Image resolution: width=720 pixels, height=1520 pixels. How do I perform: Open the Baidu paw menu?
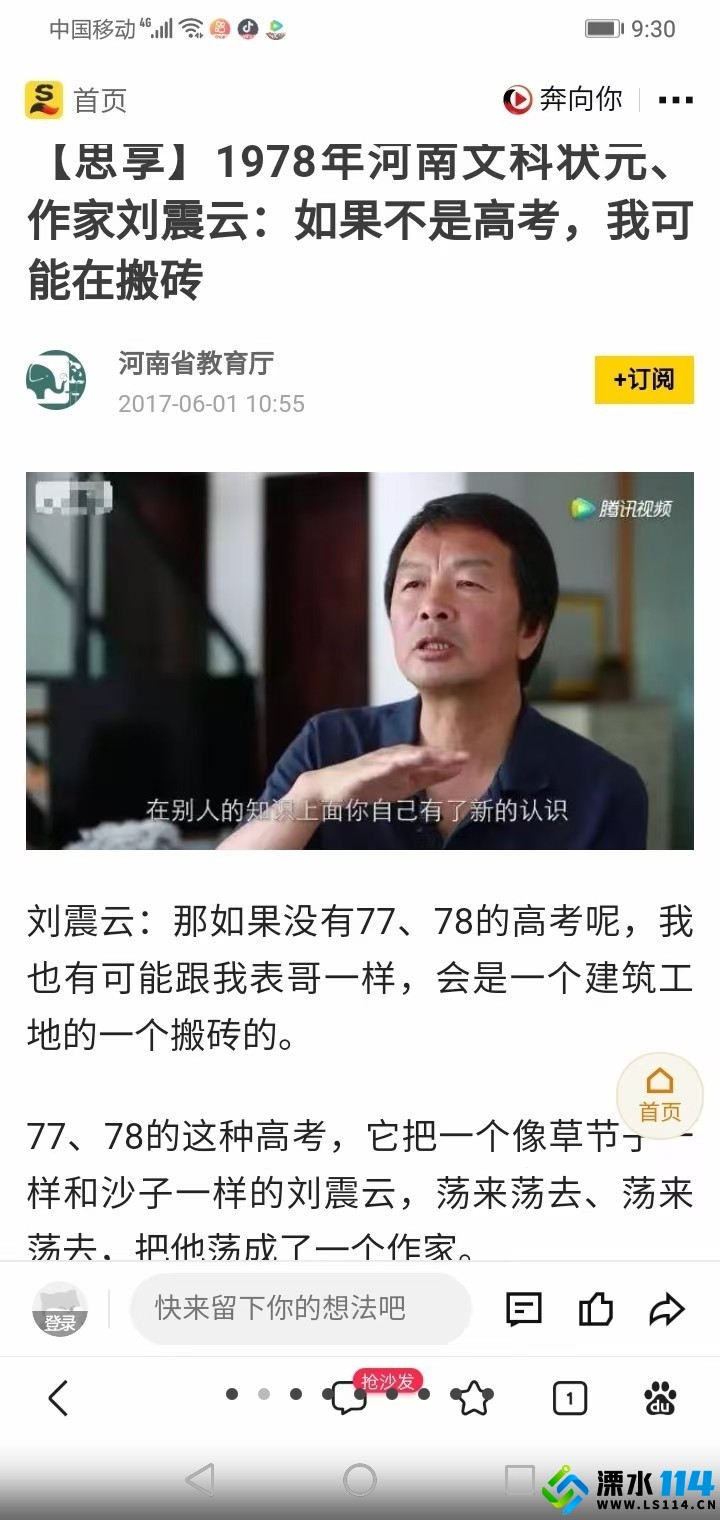pos(660,1398)
